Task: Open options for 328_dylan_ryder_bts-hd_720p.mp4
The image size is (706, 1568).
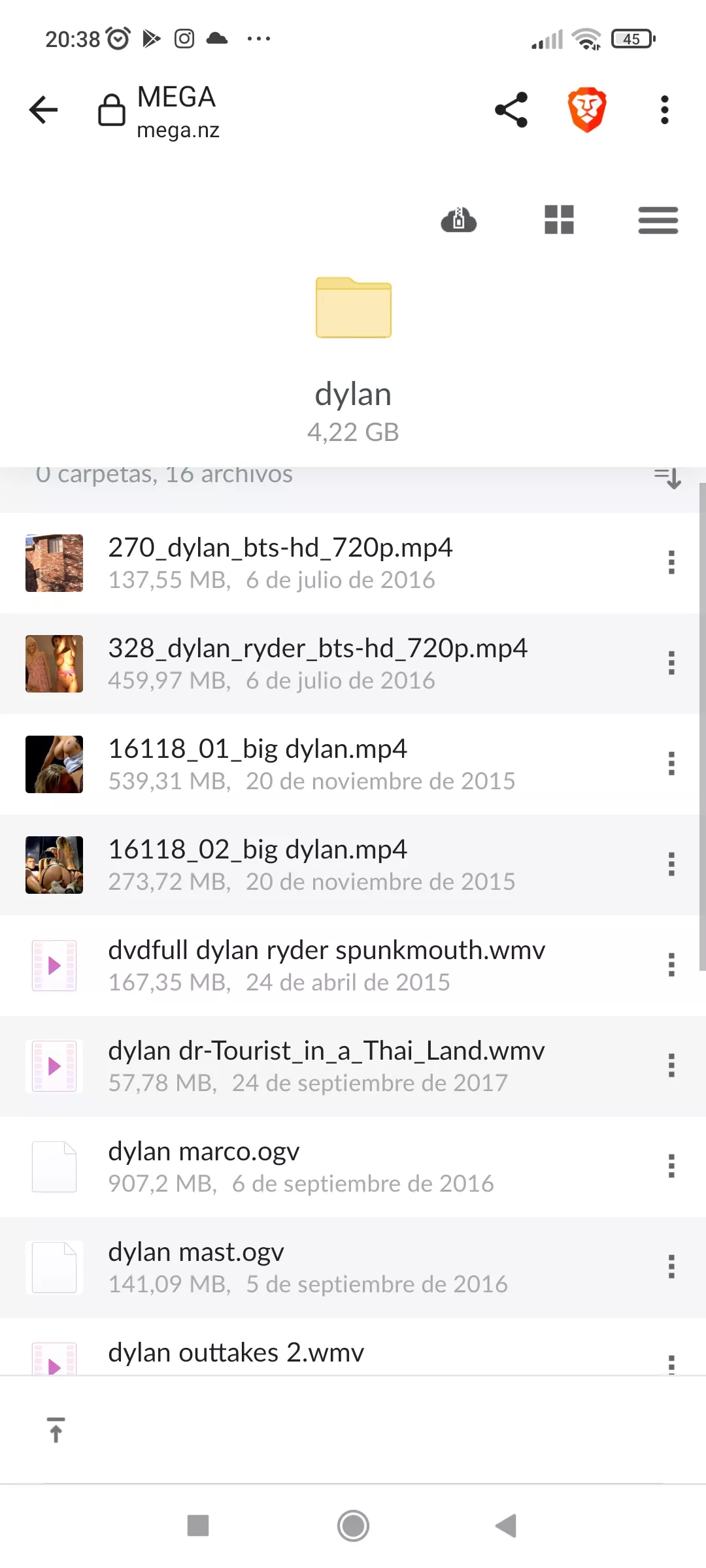Action: click(671, 663)
